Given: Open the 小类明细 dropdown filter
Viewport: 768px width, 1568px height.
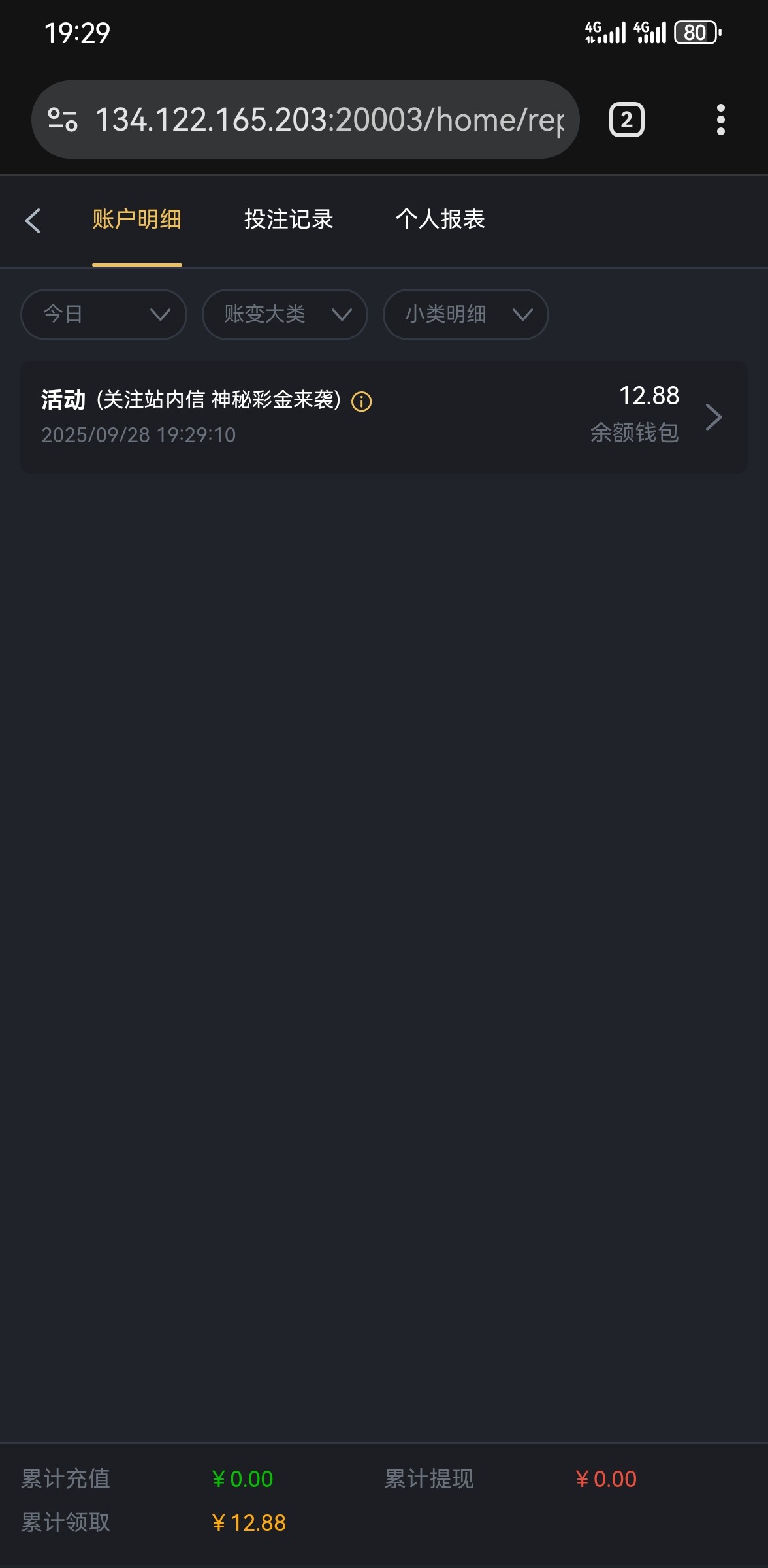Looking at the screenshot, I should [466, 314].
